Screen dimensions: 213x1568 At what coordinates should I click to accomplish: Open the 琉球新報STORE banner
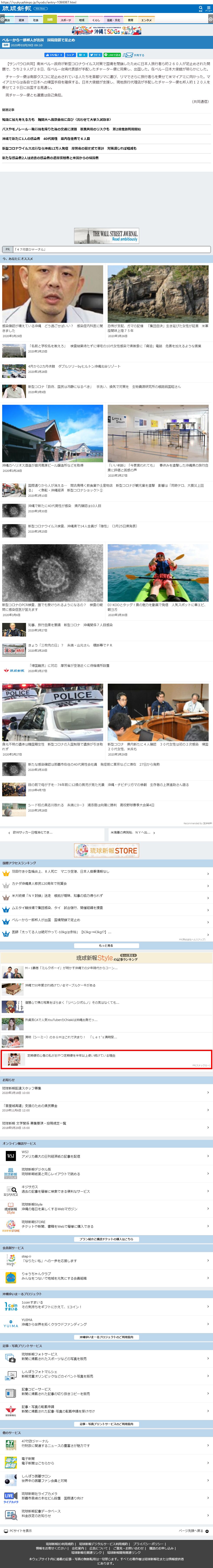[x=106, y=850]
